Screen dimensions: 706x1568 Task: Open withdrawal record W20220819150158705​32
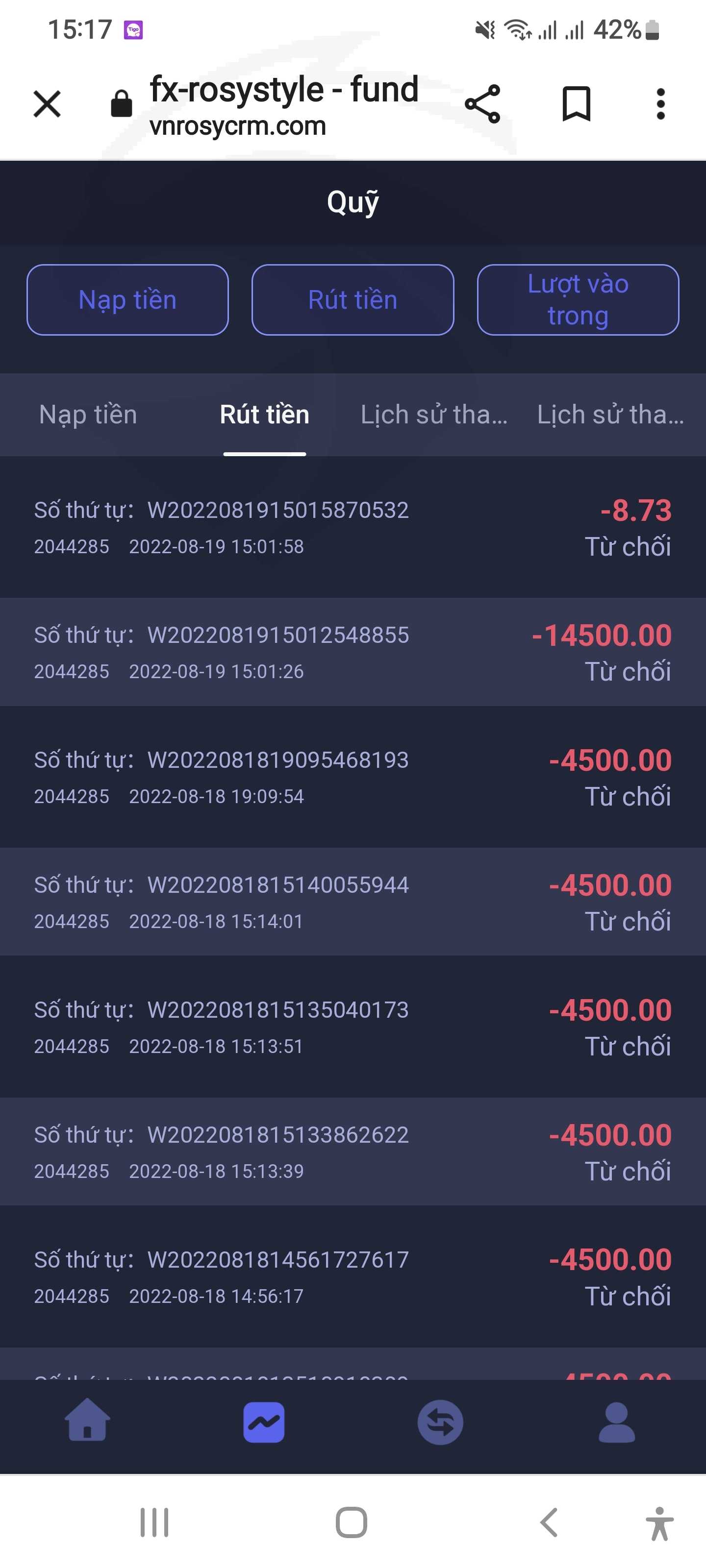(x=352, y=527)
